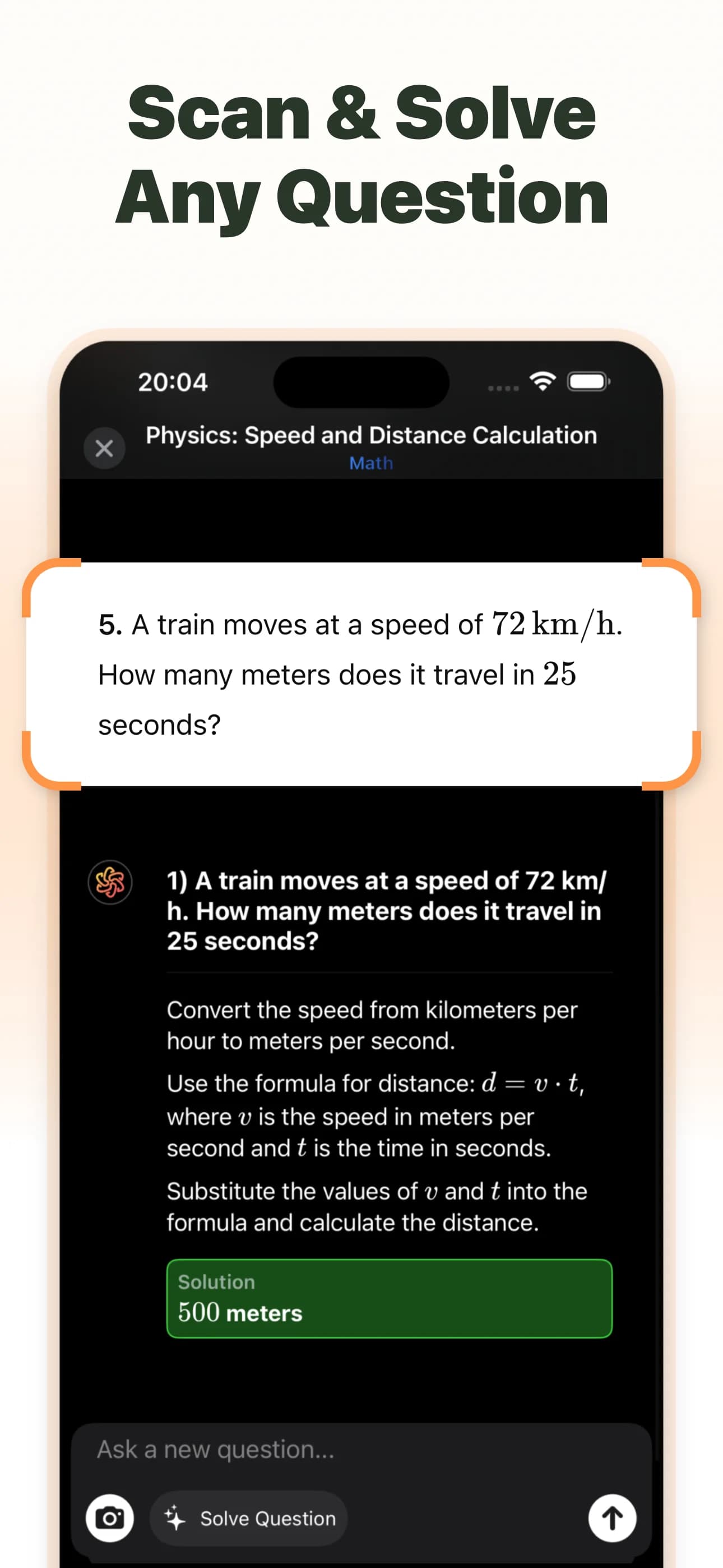Tap the upward arrow send icon
The width and height of the screenshot is (723, 1568).
(612, 1518)
